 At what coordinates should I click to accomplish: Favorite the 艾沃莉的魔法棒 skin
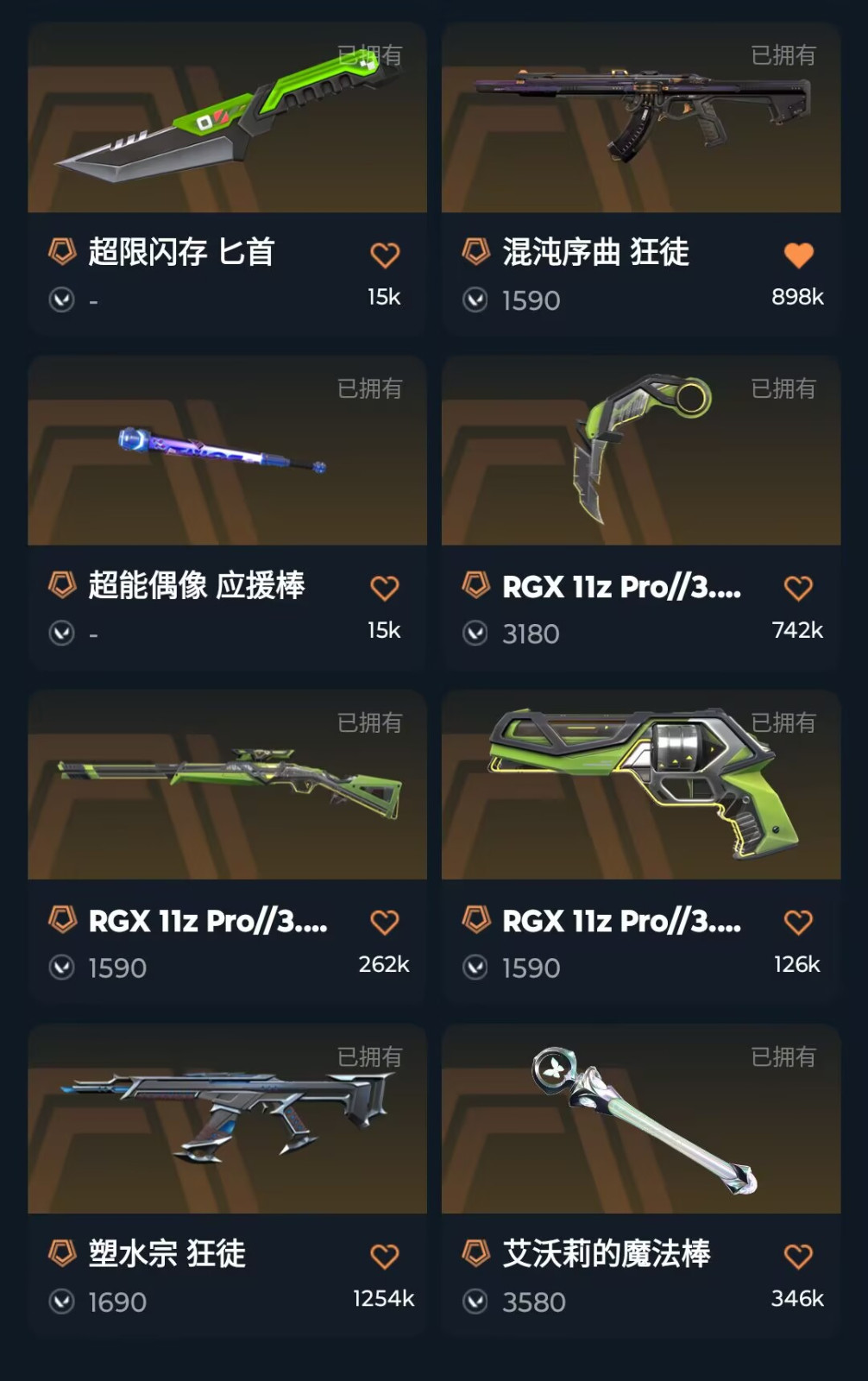tap(798, 1256)
